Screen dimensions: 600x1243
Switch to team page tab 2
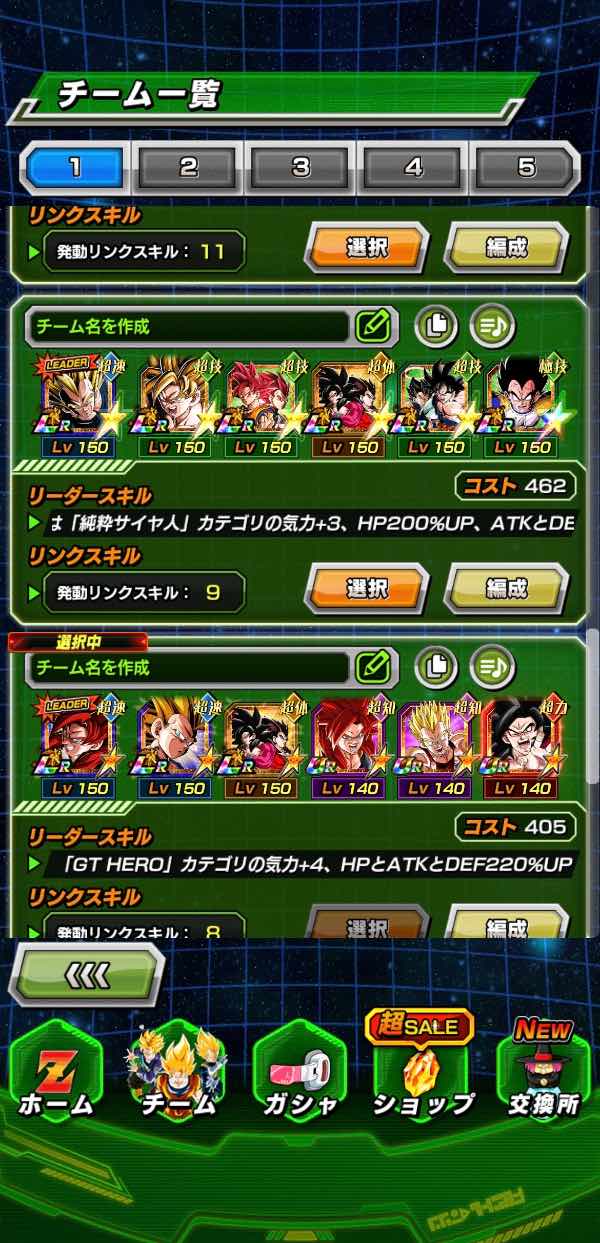[x=188, y=167]
